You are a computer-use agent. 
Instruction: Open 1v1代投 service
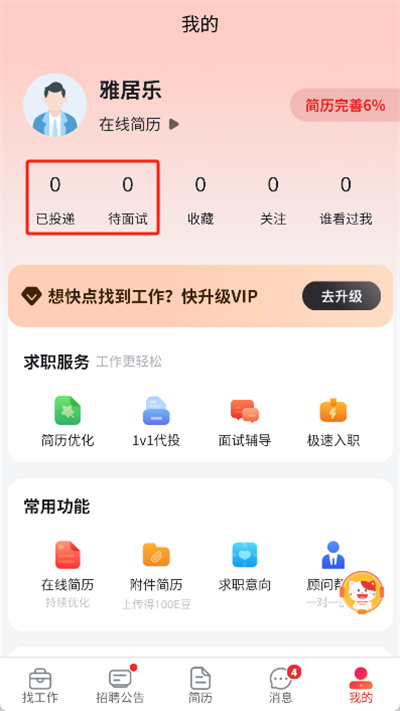[x=156, y=421]
